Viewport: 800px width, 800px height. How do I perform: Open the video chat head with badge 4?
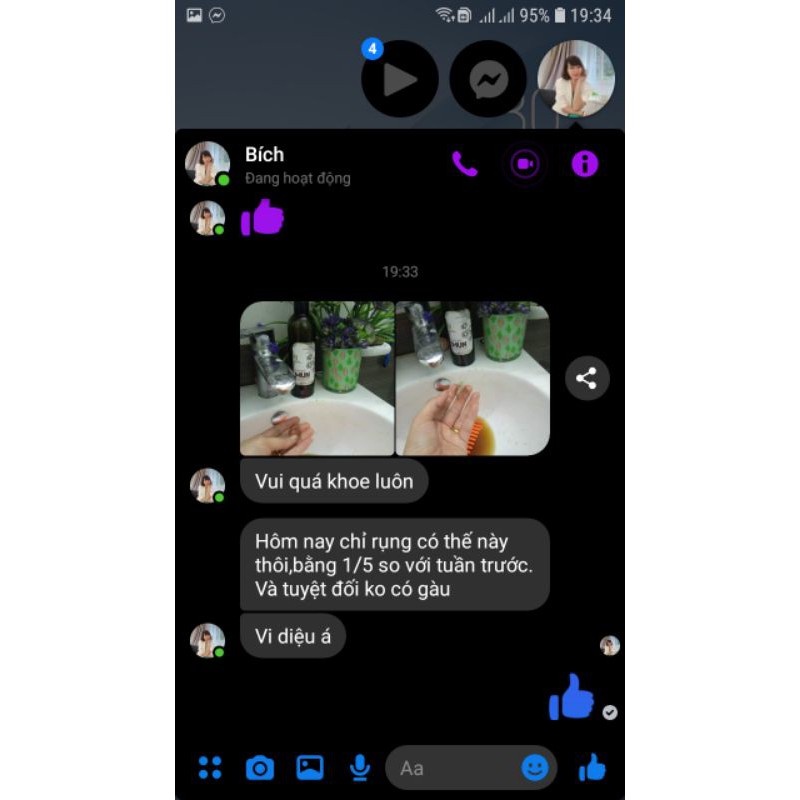click(x=400, y=79)
